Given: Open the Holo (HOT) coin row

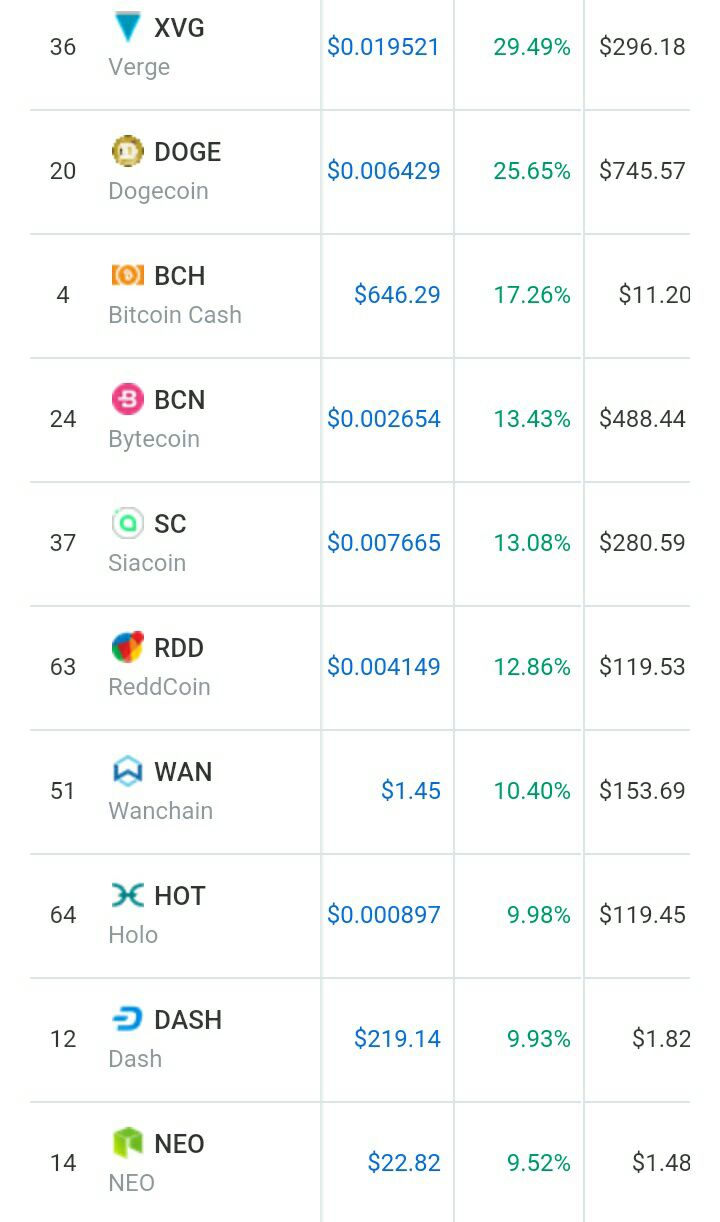Looking at the screenshot, I should 179,896.
